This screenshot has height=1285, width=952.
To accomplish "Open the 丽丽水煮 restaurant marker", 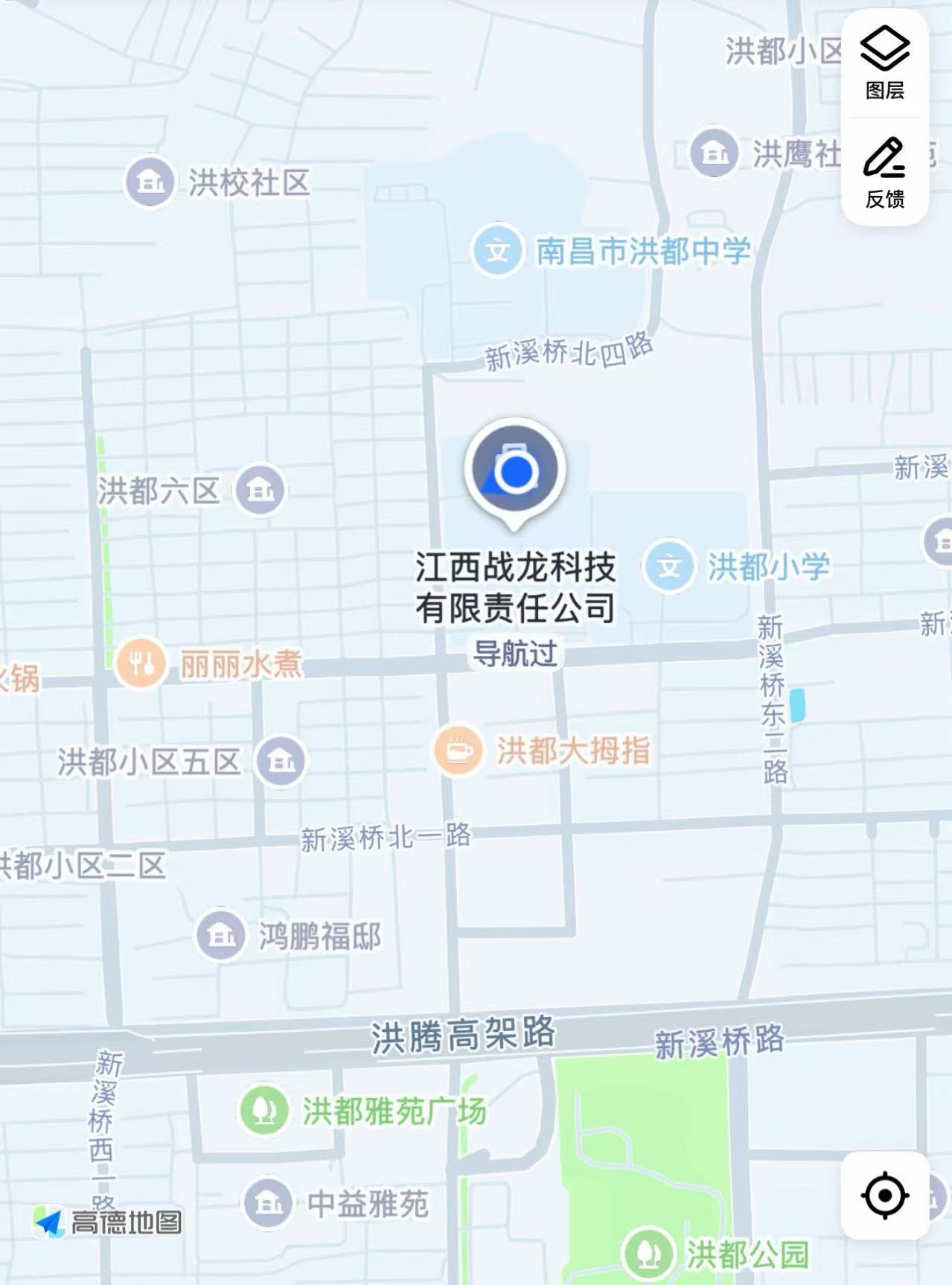I will 141,662.
